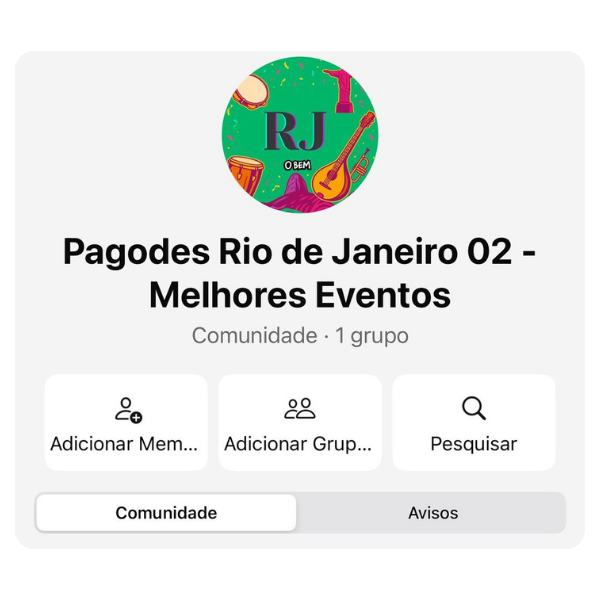600x600 pixels.
Task: Open the Adicionar Membros button
Action: pyautogui.click(x=126, y=422)
